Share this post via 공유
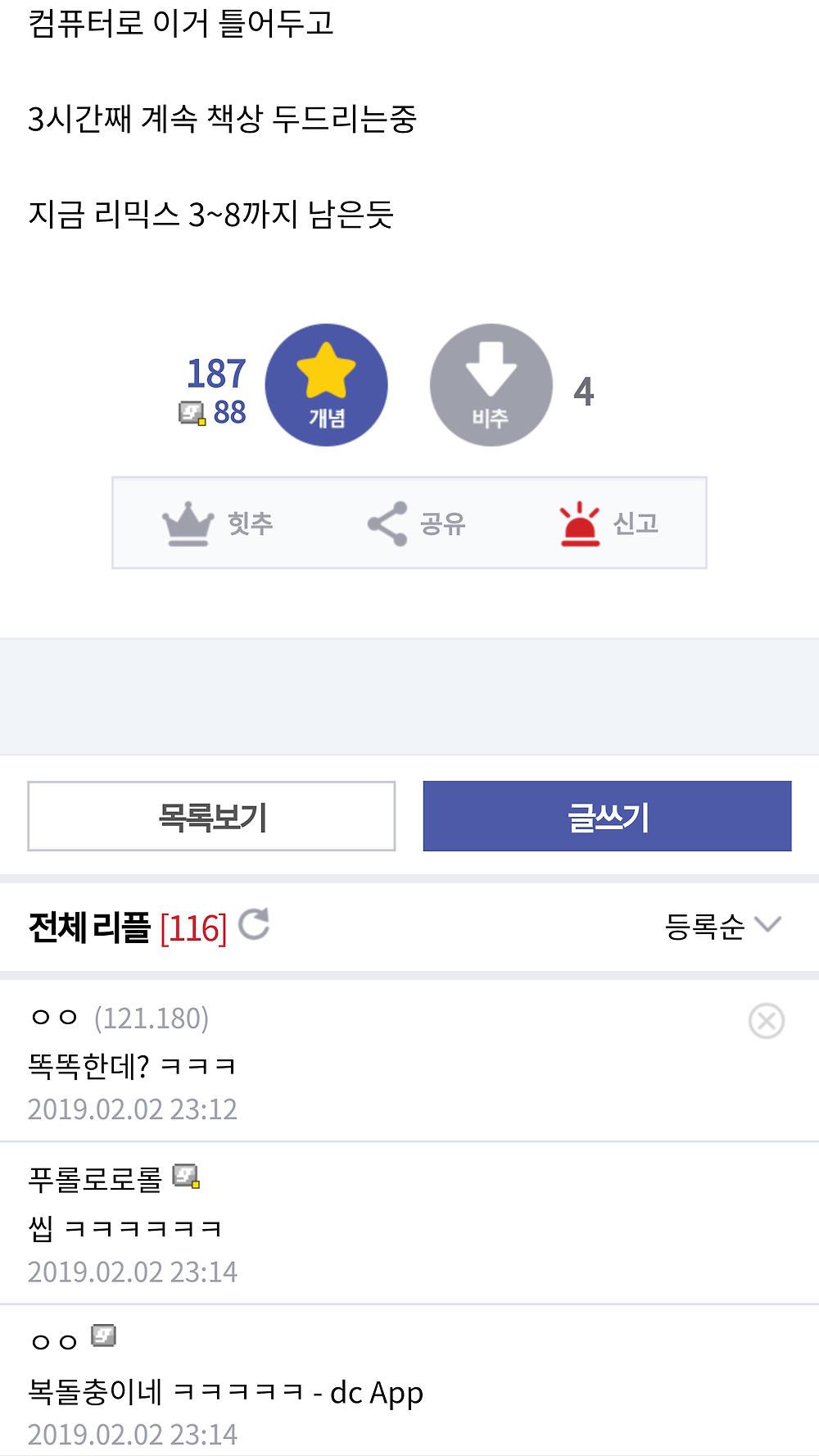 click(416, 523)
